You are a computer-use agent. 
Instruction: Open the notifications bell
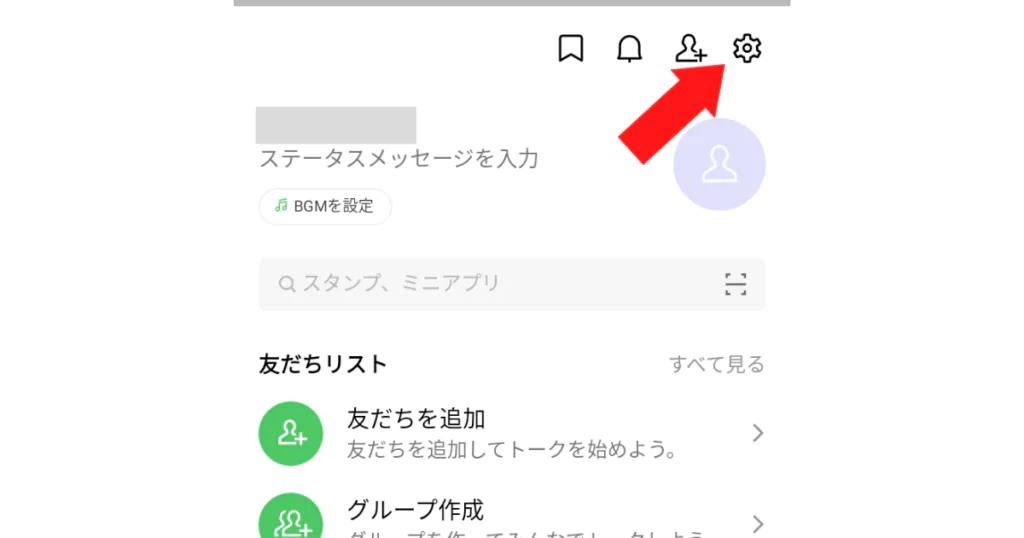(629, 48)
